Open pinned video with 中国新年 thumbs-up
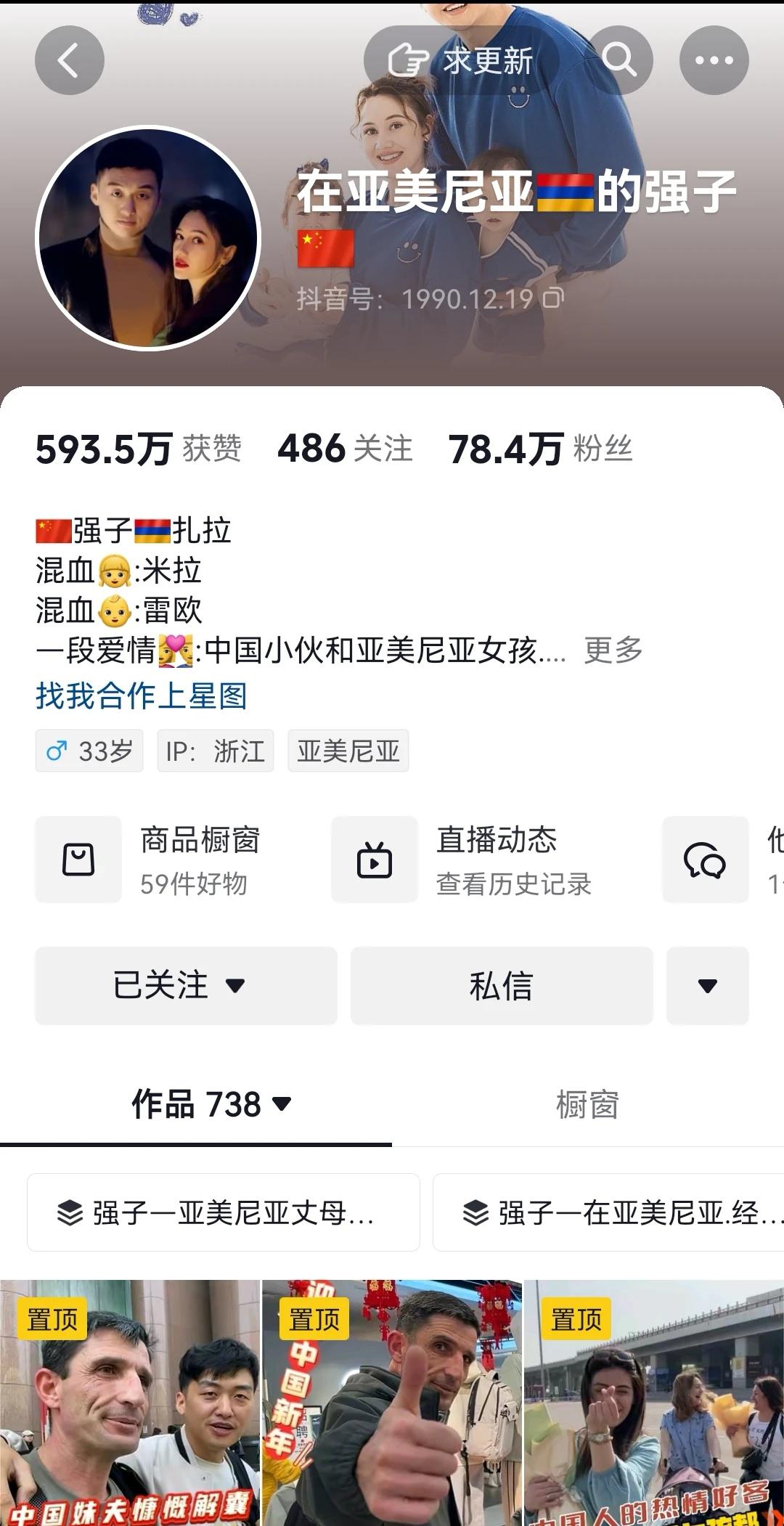 pos(392,1403)
